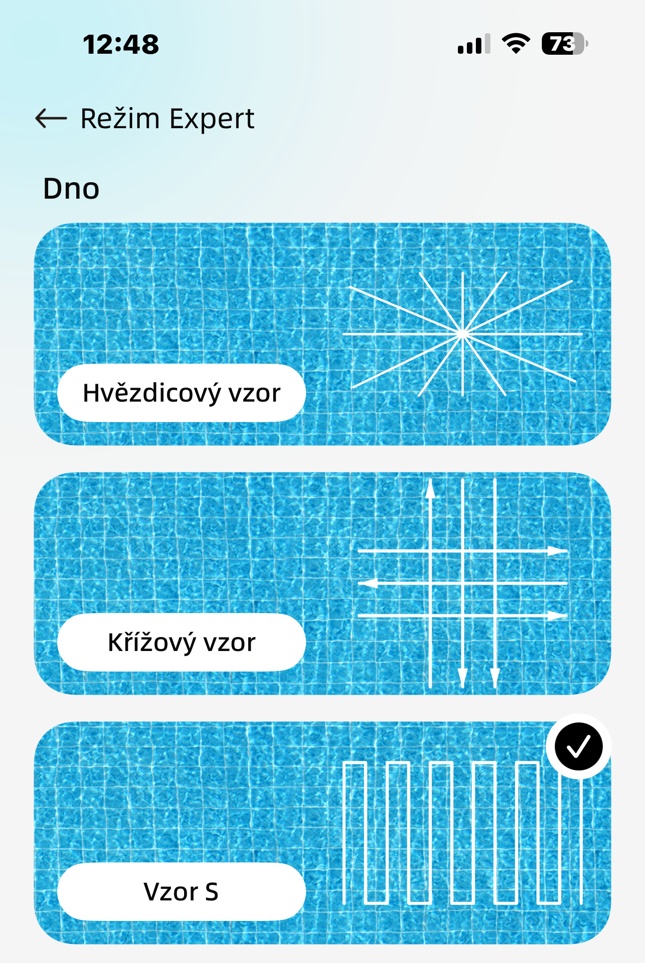Go back from Režim Expert
The image size is (645, 963).
[50, 119]
